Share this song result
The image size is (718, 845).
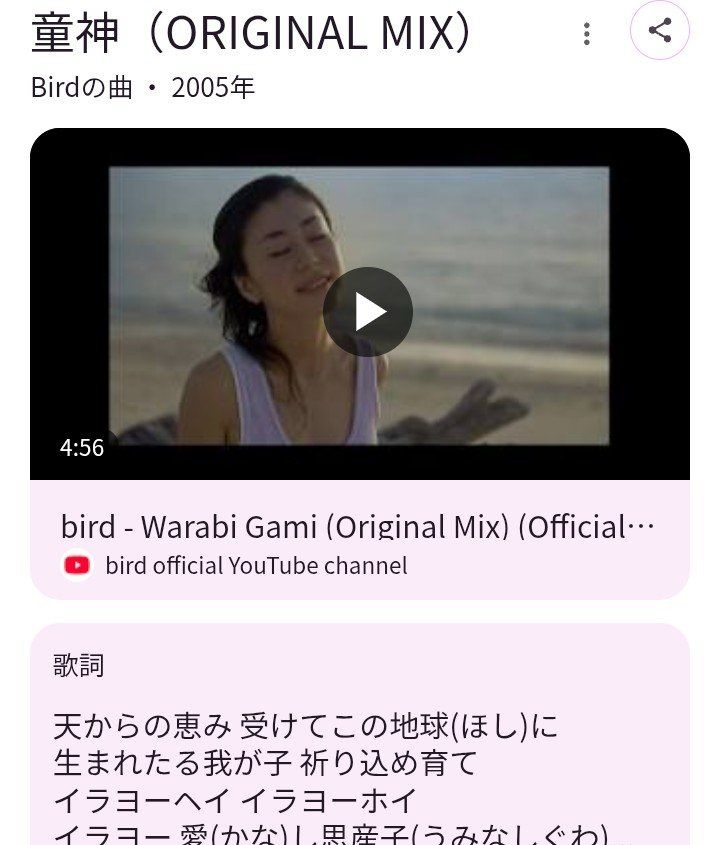[660, 30]
